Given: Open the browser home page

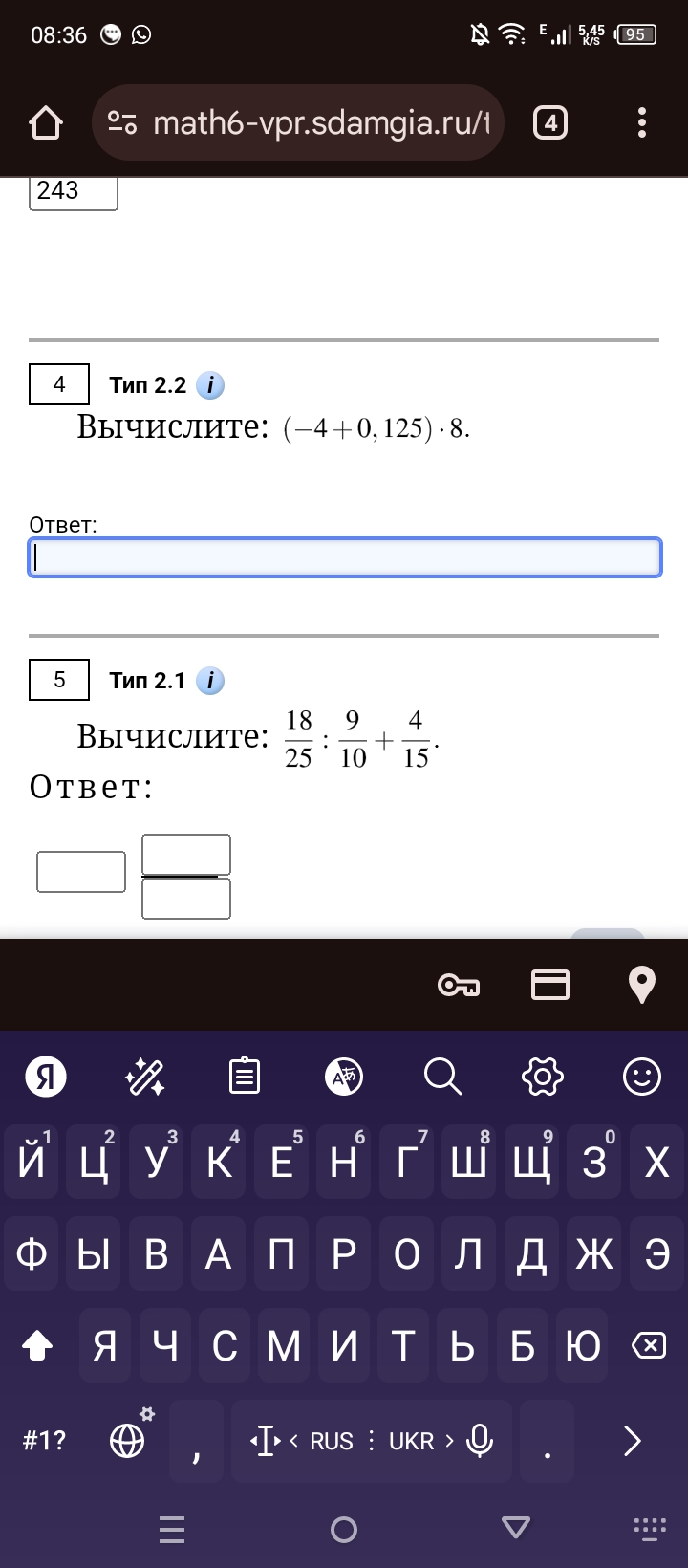Looking at the screenshot, I should tap(46, 123).
